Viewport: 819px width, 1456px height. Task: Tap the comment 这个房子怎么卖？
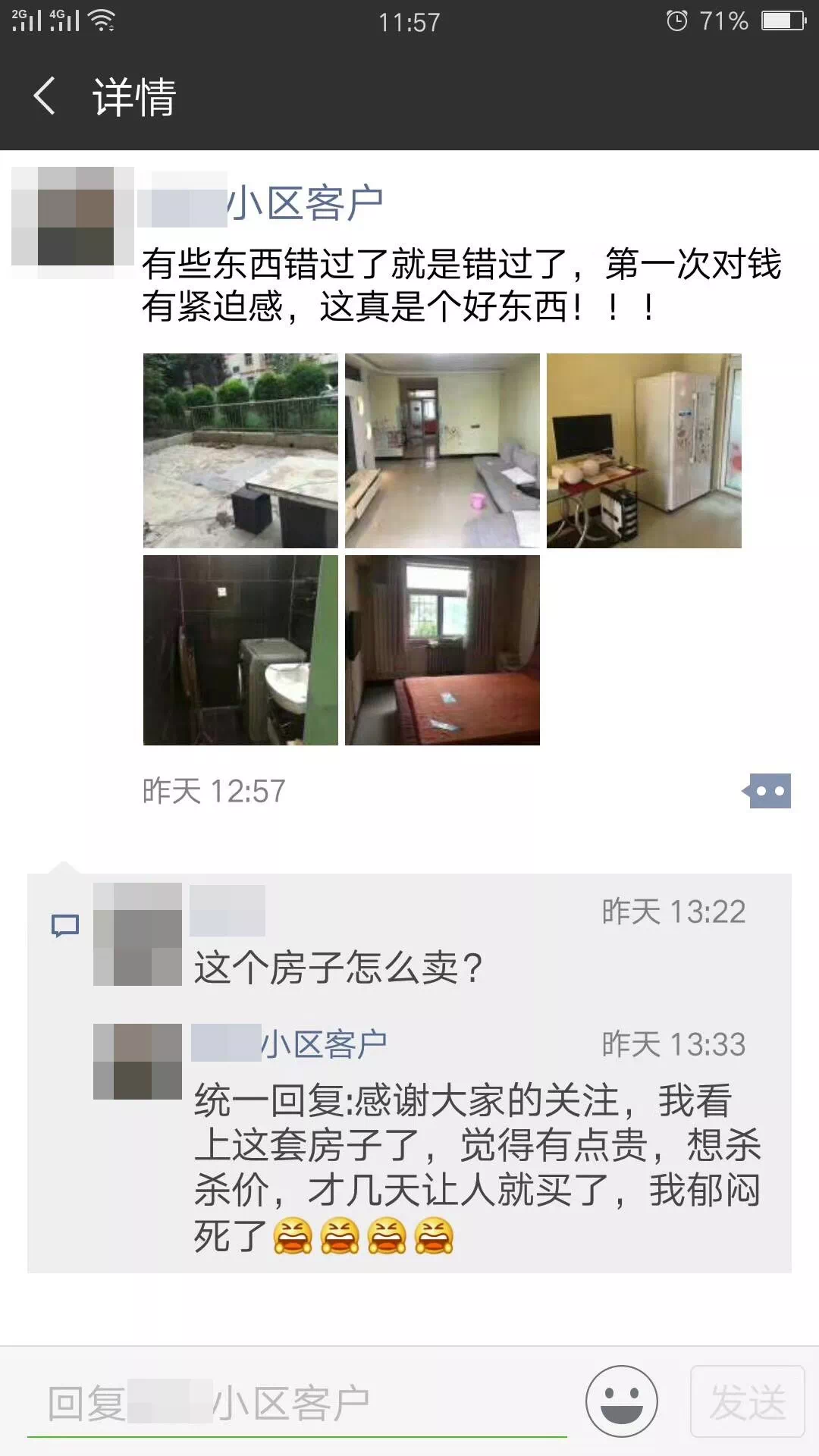click(x=338, y=968)
